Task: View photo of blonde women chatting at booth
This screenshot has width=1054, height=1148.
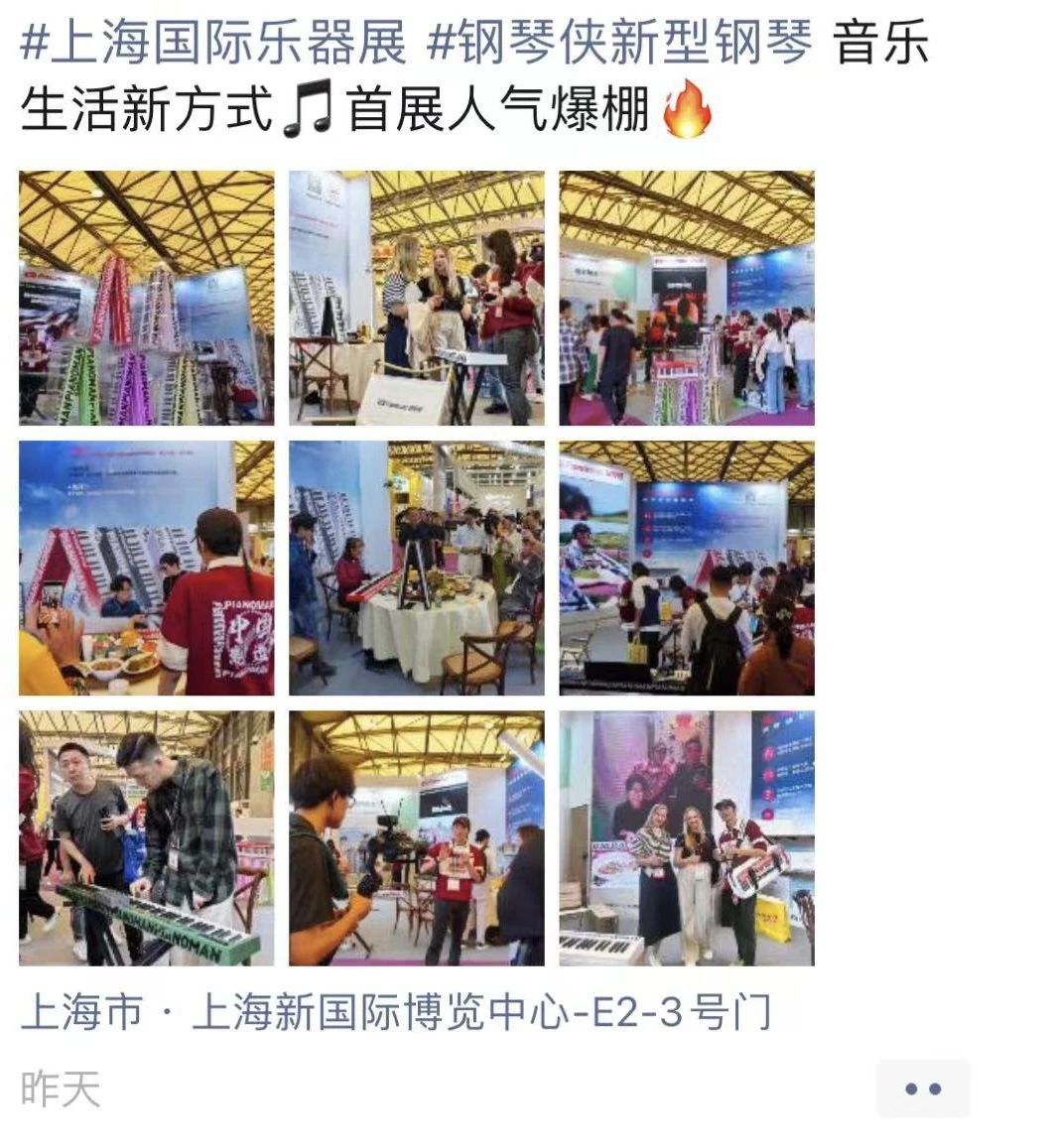Action: 417,298
